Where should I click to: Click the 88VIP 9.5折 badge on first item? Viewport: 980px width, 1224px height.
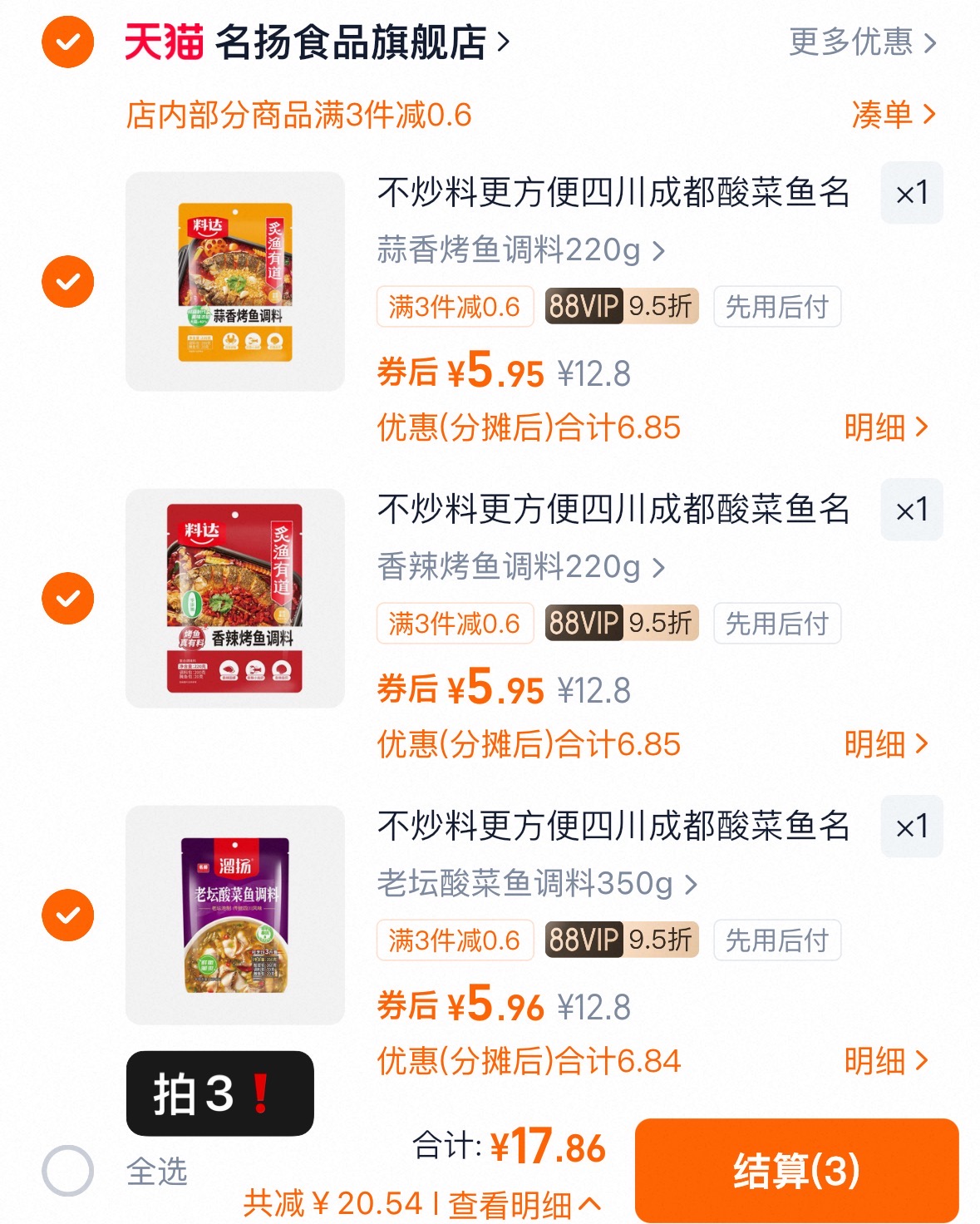pos(620,306)
